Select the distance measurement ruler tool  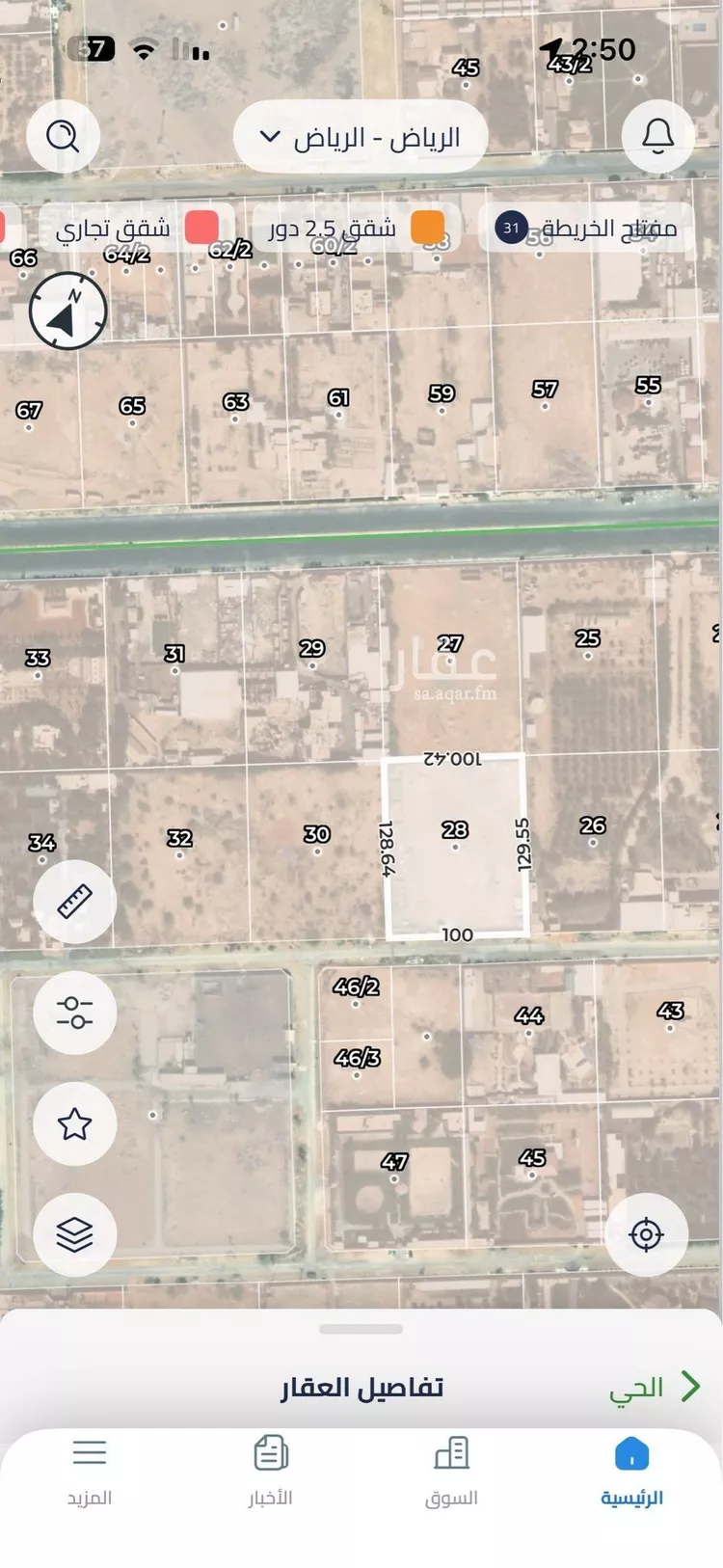[x=74, y=901]
